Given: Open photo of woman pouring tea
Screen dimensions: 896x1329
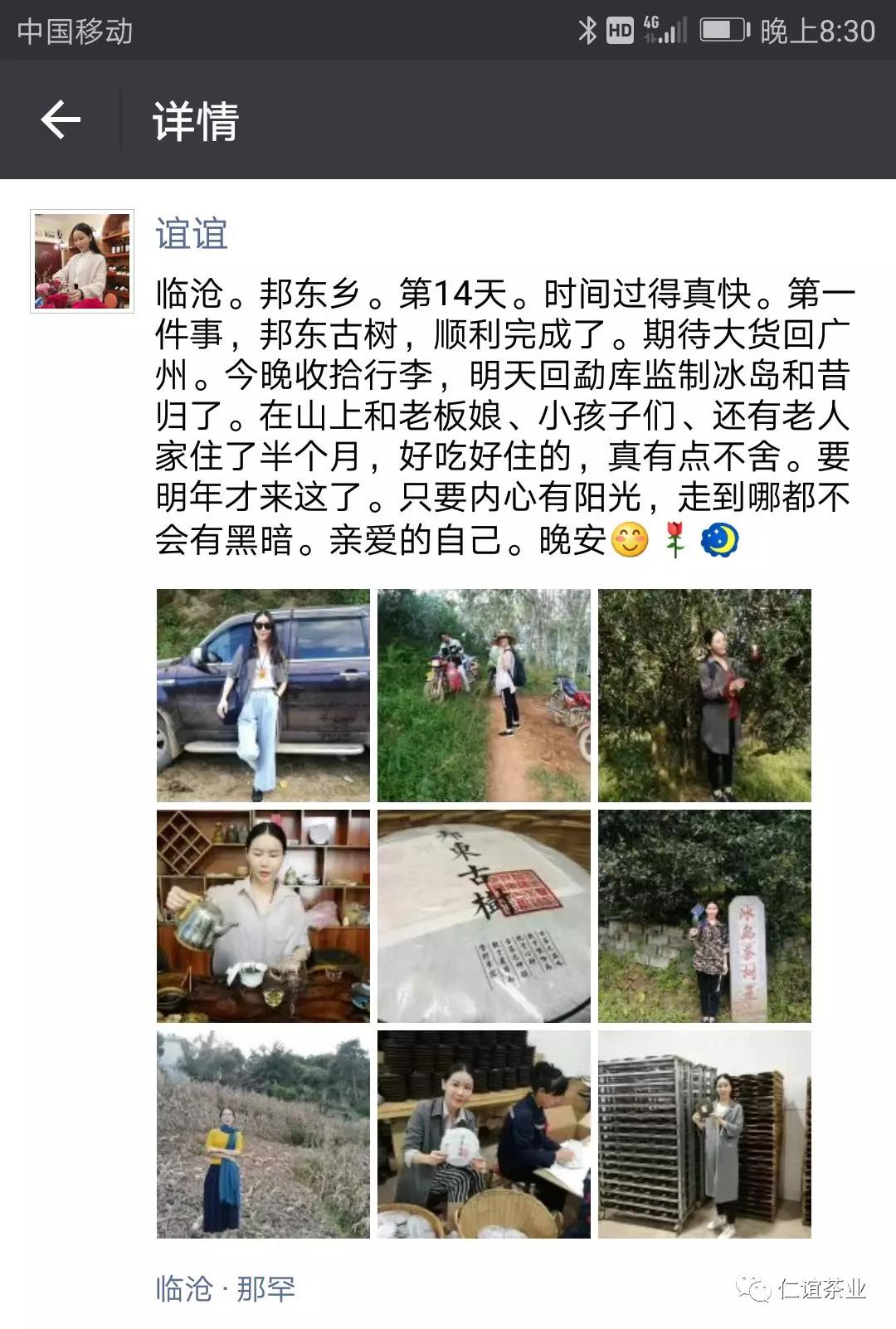Looking at the screenshot, I should pos(263,916).
